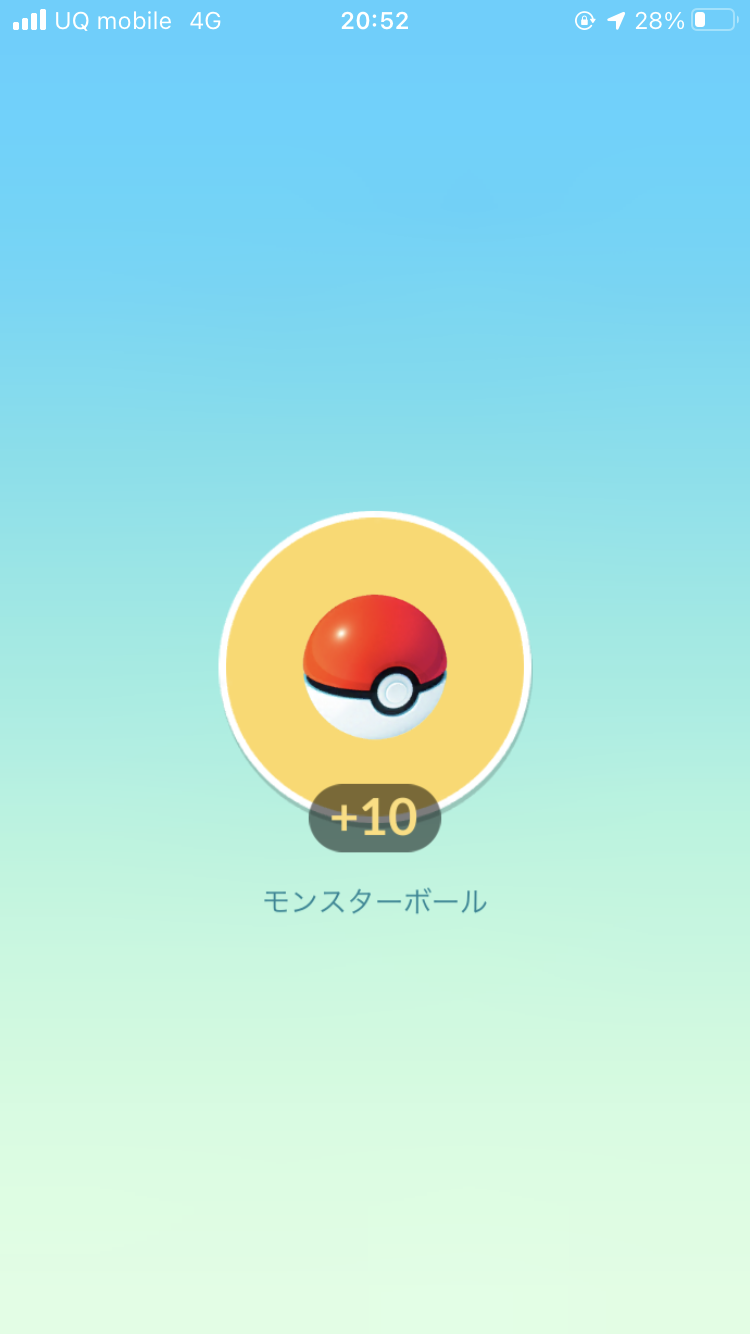The height and width of the screenshot is (1334, 750).
Task: Tap the Poké Ball +10 reward circle
Action: click(375, 666)
